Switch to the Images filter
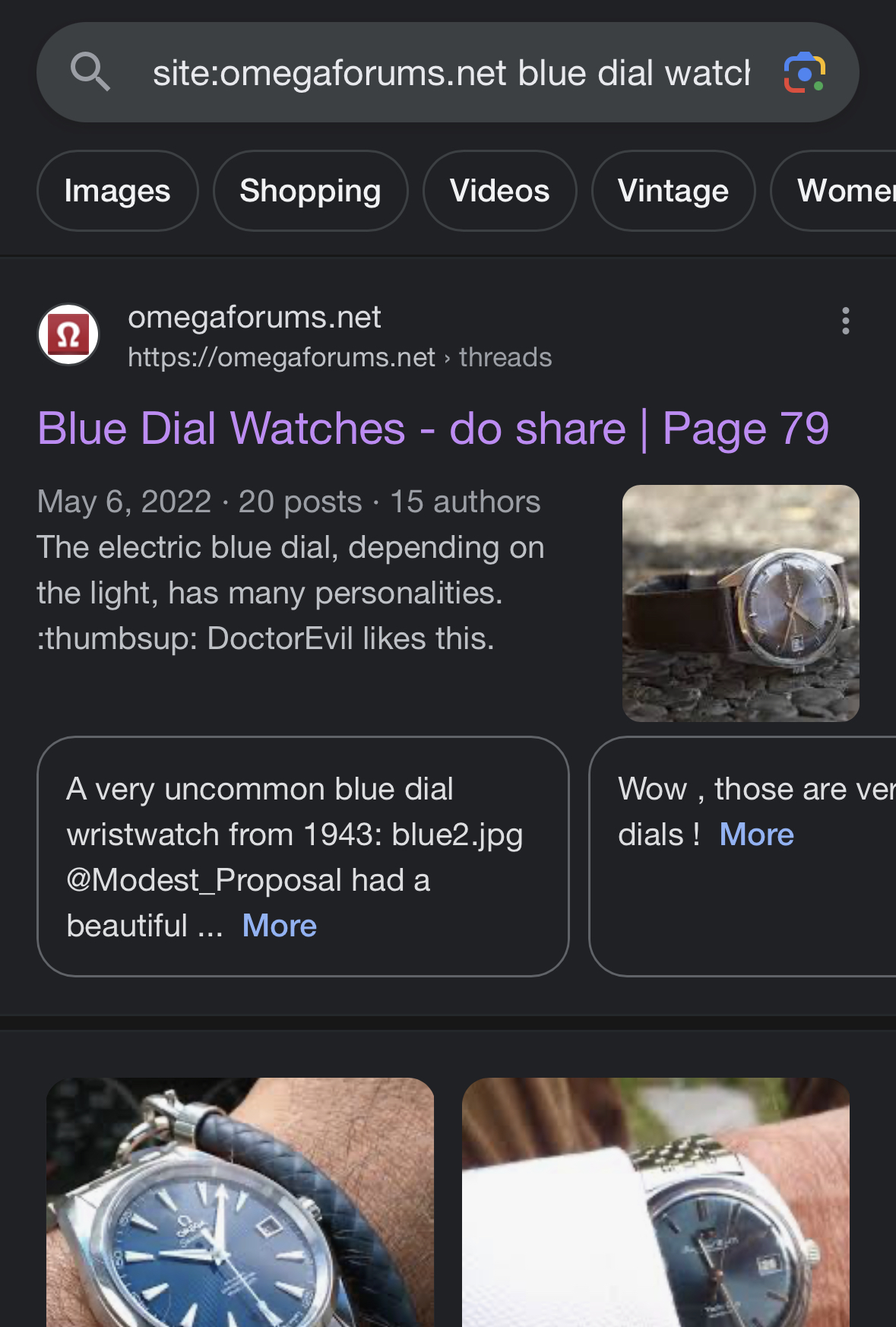896x1327 pixels. (x=117, y=191)
